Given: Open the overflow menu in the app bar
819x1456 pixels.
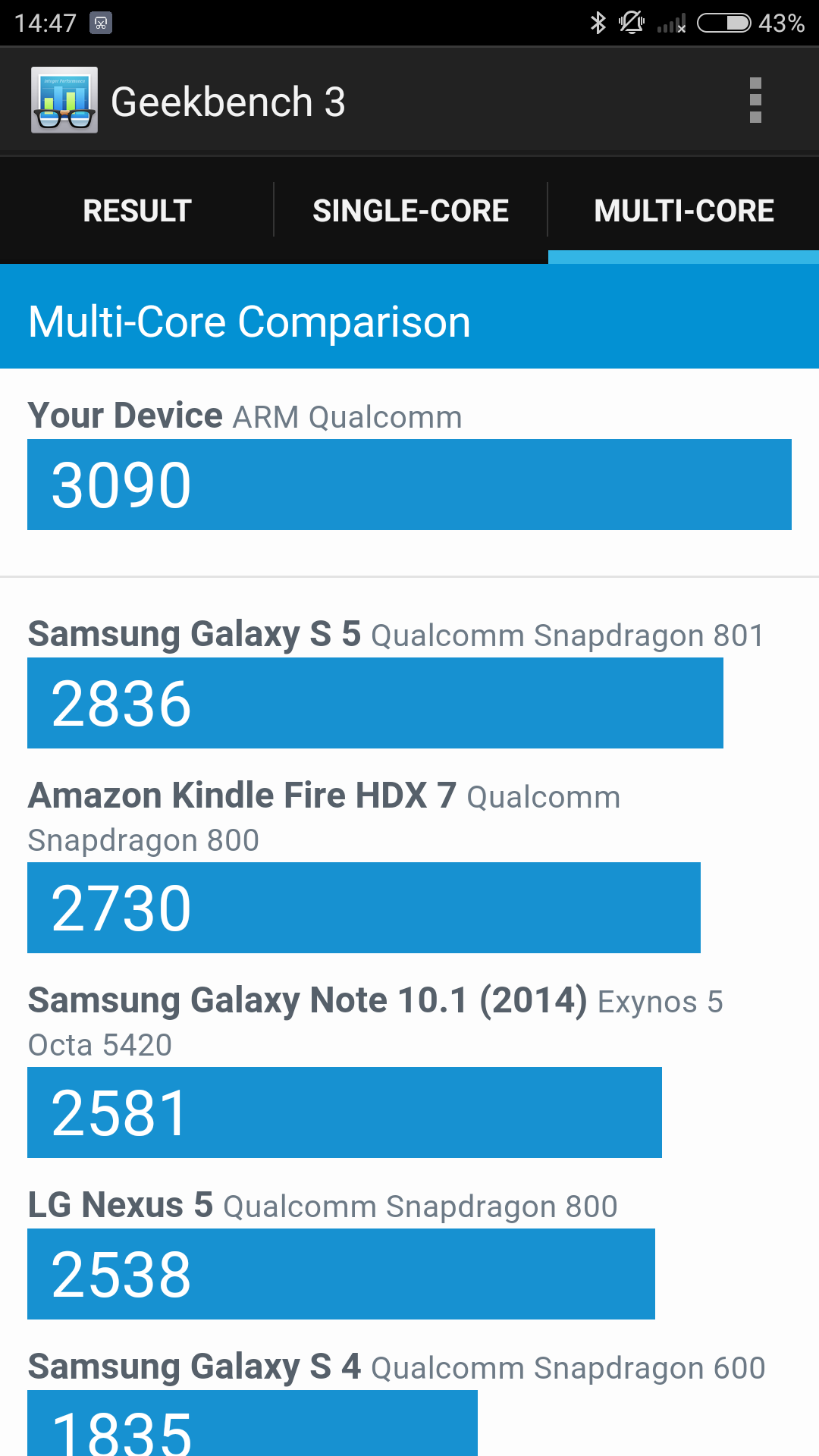Looking at the screenshot, I should coord(755,101).
